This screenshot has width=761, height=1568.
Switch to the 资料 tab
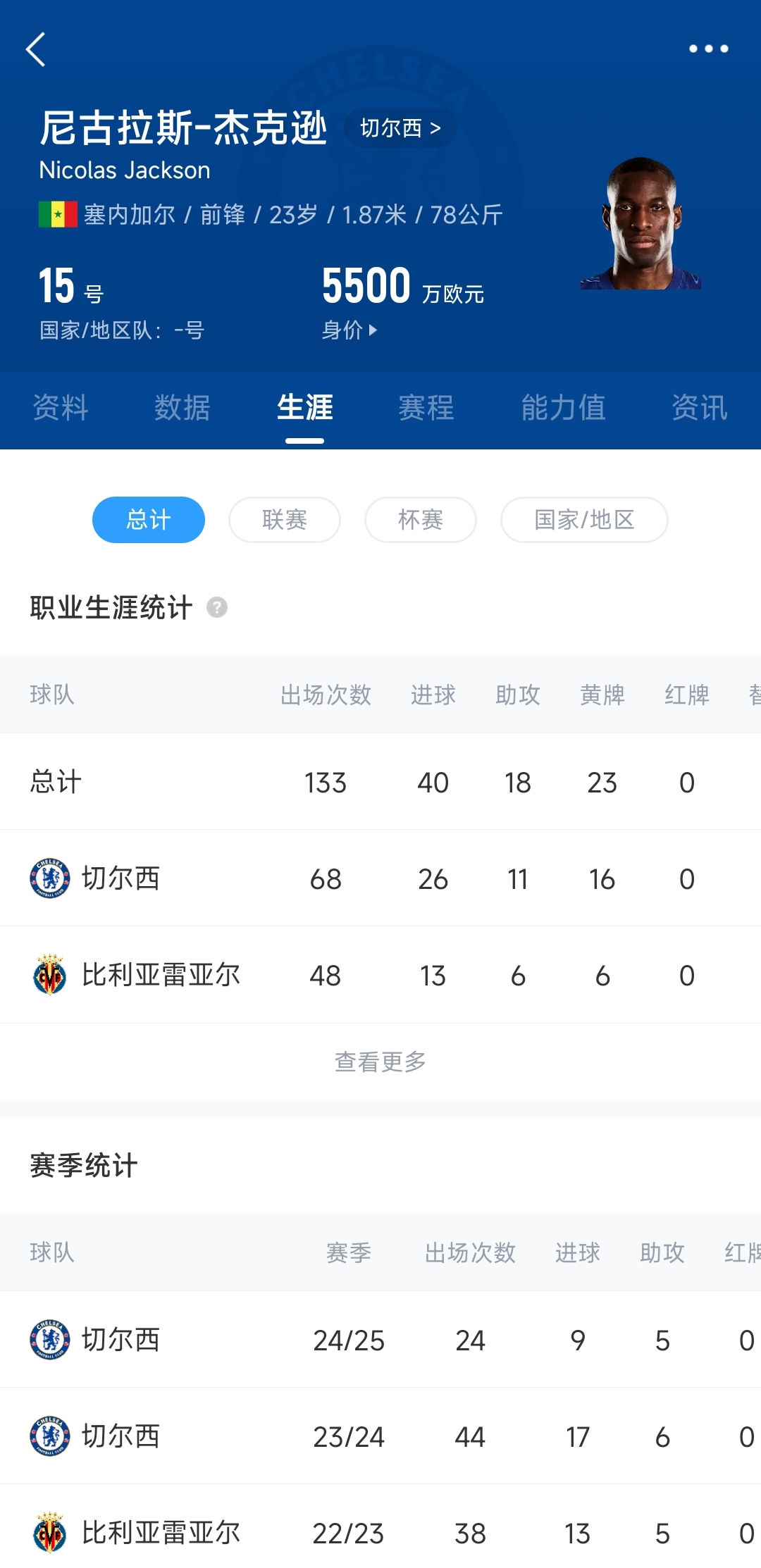61,408
